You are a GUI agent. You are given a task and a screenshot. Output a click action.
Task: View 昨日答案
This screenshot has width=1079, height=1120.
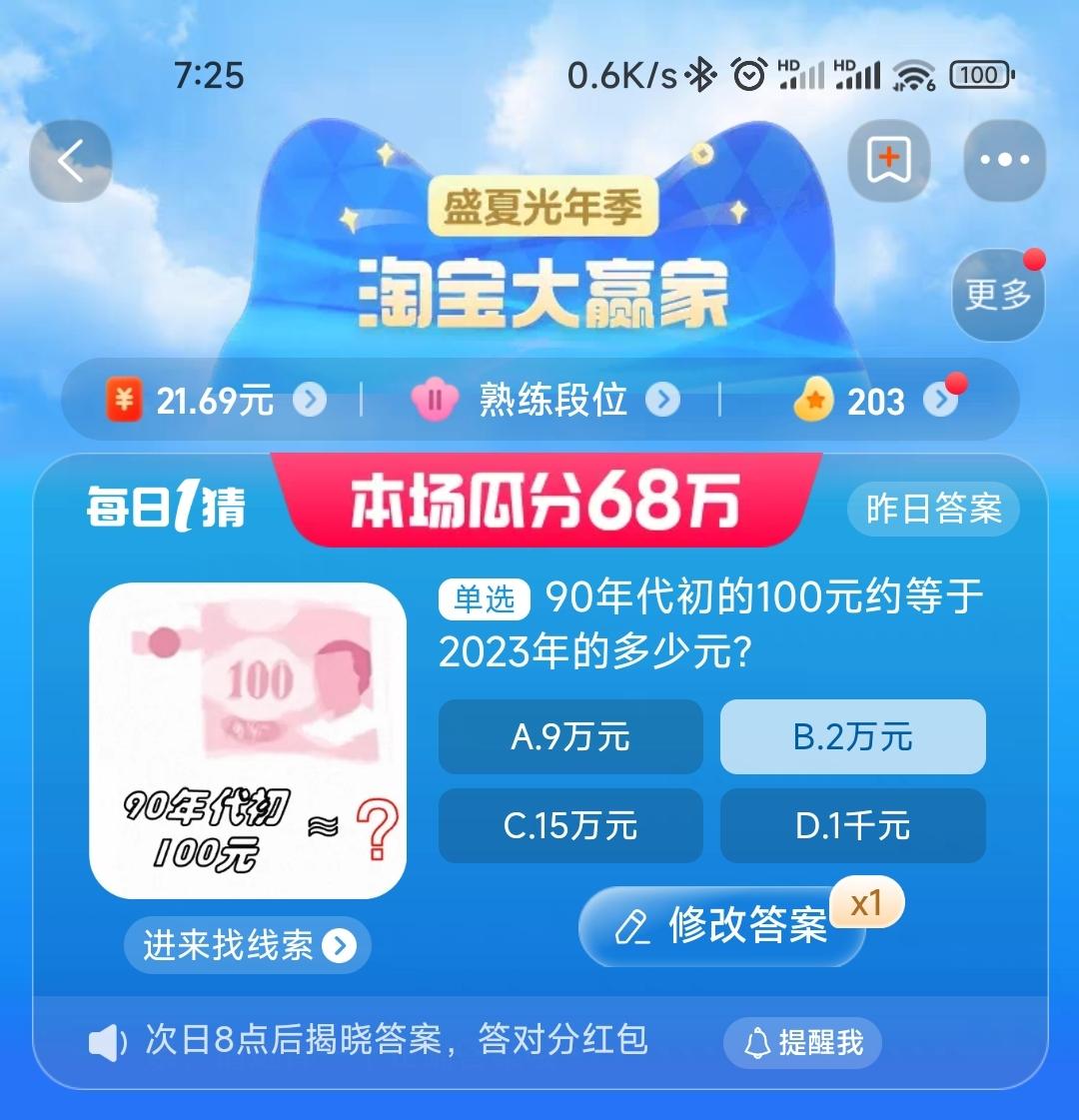(x=933, y=510)
